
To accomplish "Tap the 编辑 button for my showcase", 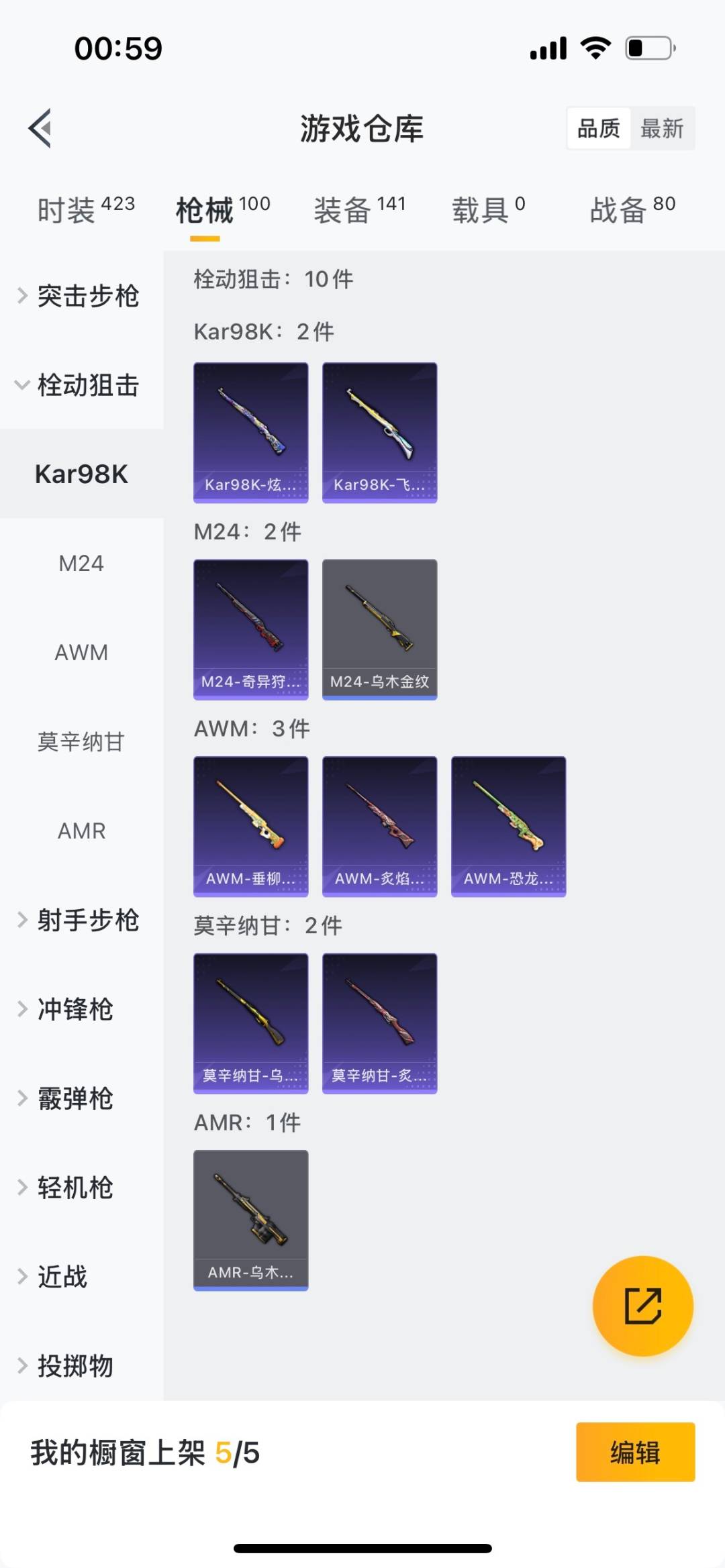I will point(635,1452).
